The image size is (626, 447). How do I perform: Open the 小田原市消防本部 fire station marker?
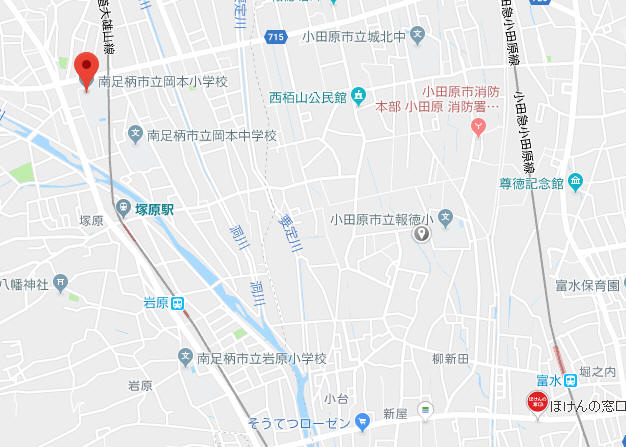(478, 126)
